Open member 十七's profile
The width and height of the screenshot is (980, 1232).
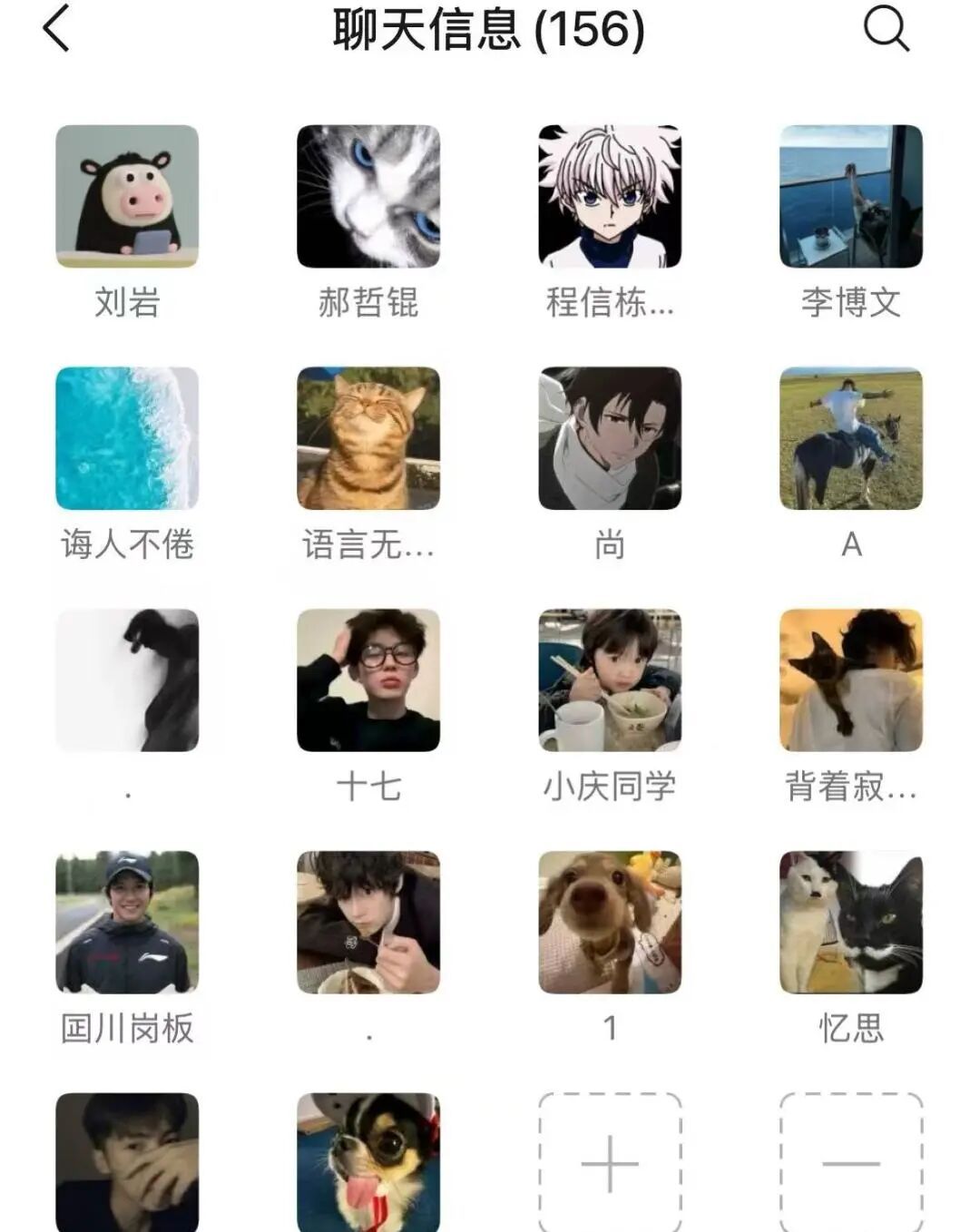coord(368,680)
